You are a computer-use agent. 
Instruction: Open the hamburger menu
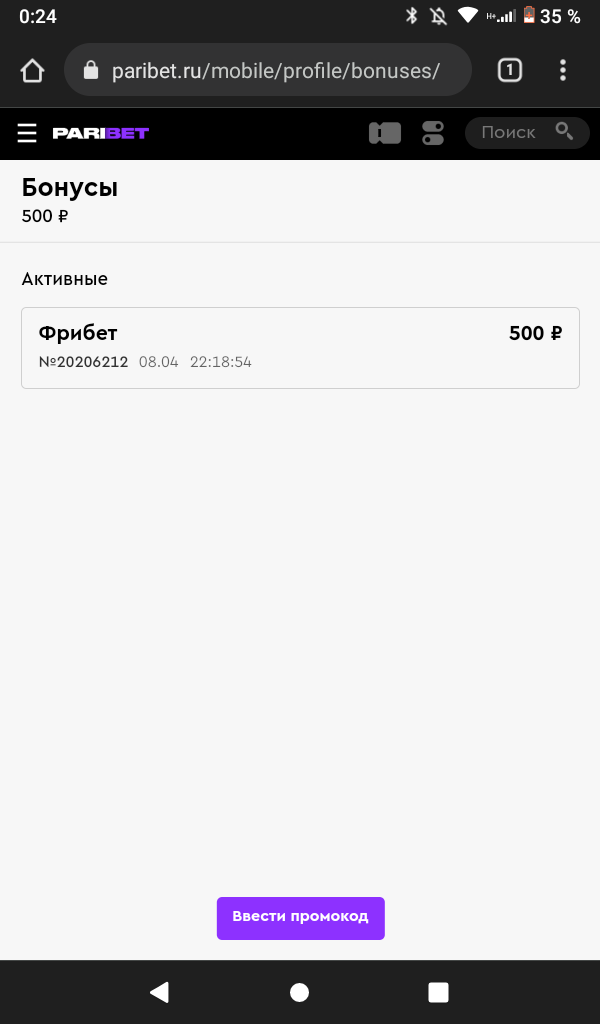point(27,133)
